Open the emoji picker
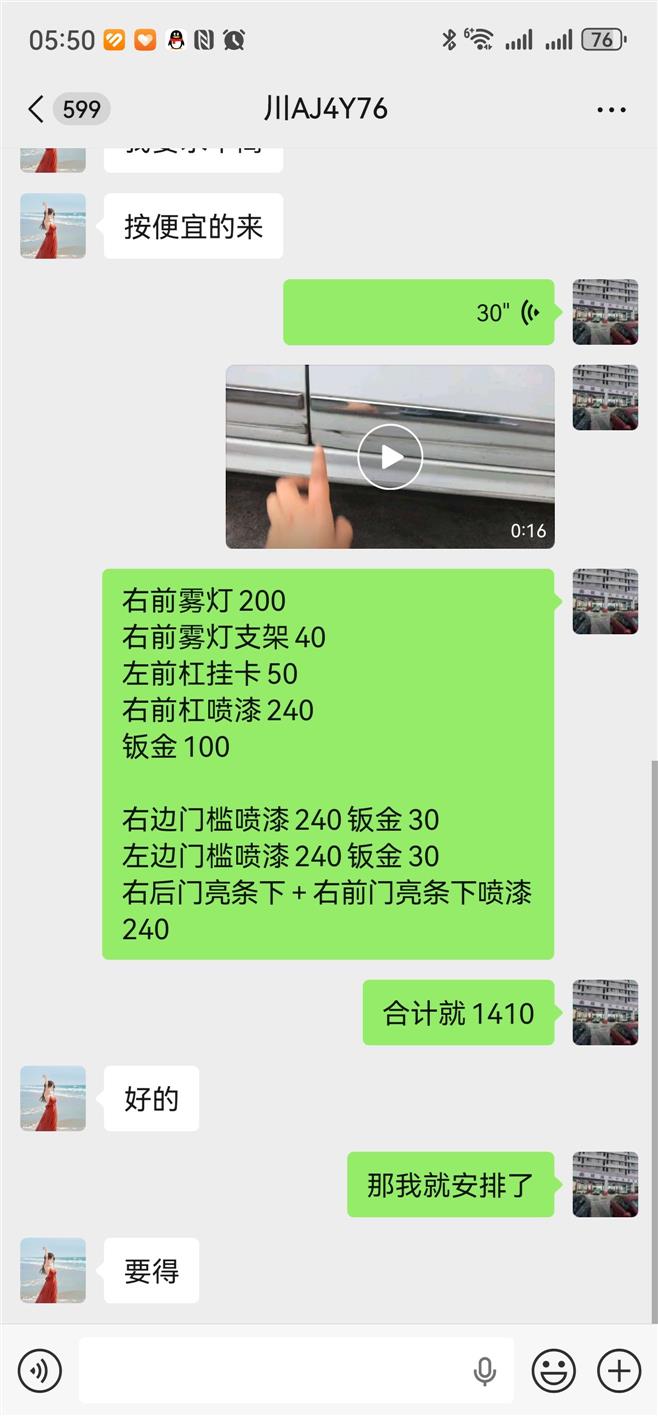The image size is (658, 1416). (553, 1370)
